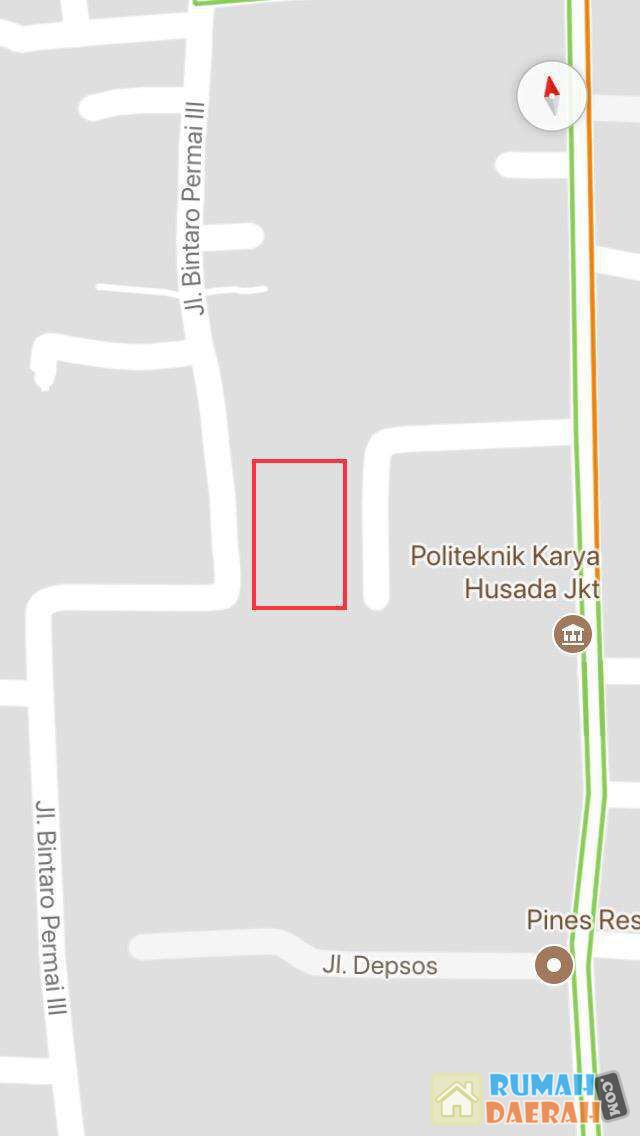Tap the compass to reset map orientation

coord(551,96)
